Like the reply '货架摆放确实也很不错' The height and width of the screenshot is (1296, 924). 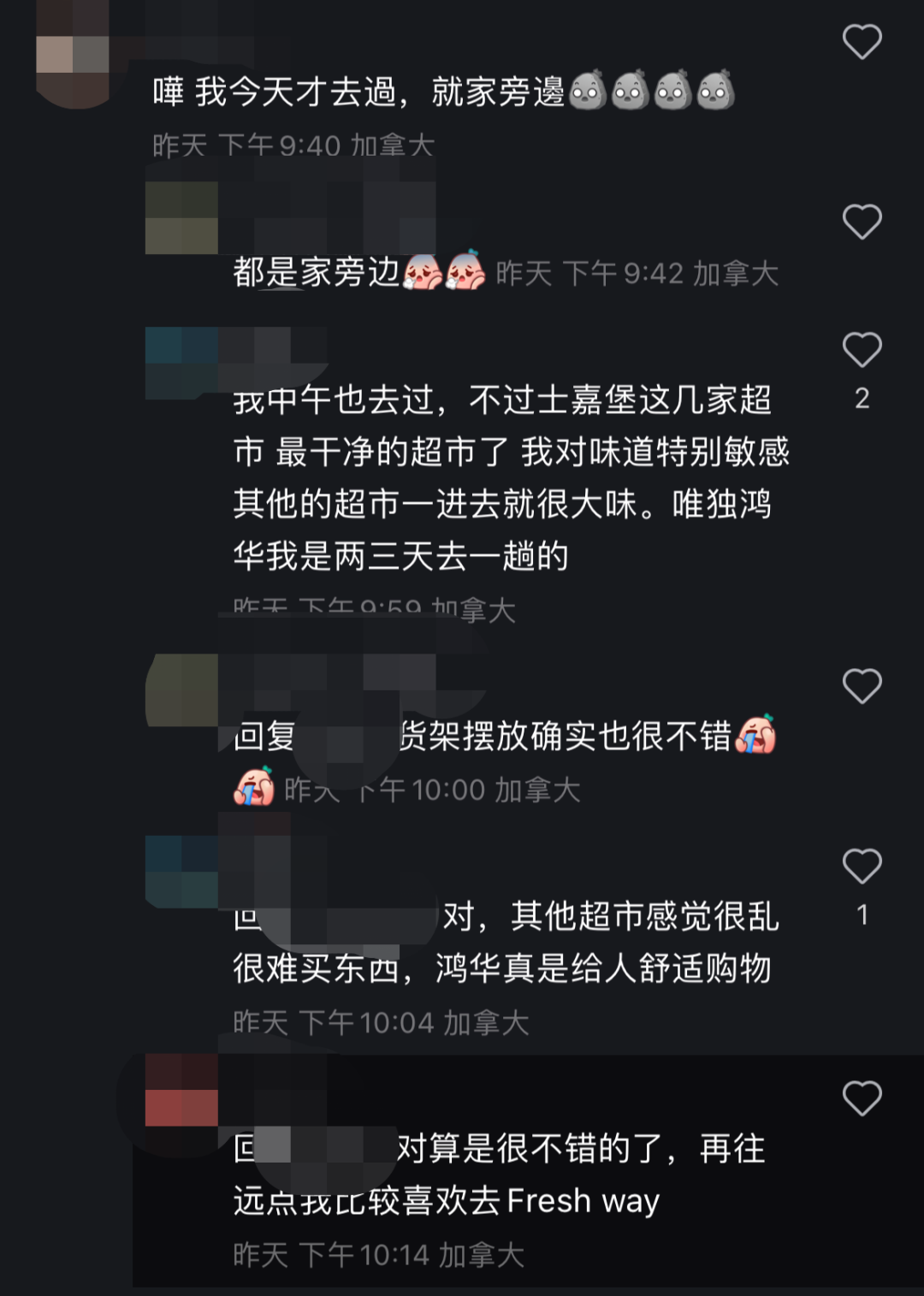[862, 686]
